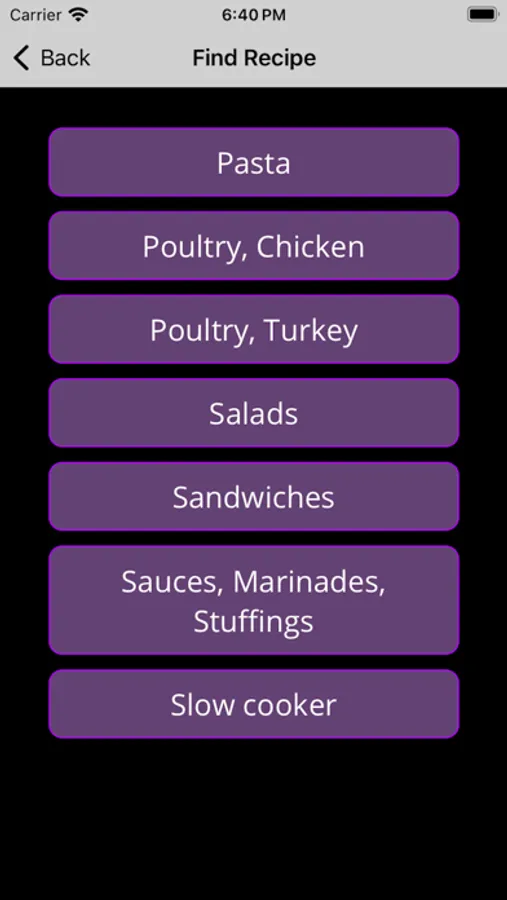Viewport: 507px width, 900px height.
Task: Choose the Poultry, Turkey category
Action: click(x=254, y=329)
